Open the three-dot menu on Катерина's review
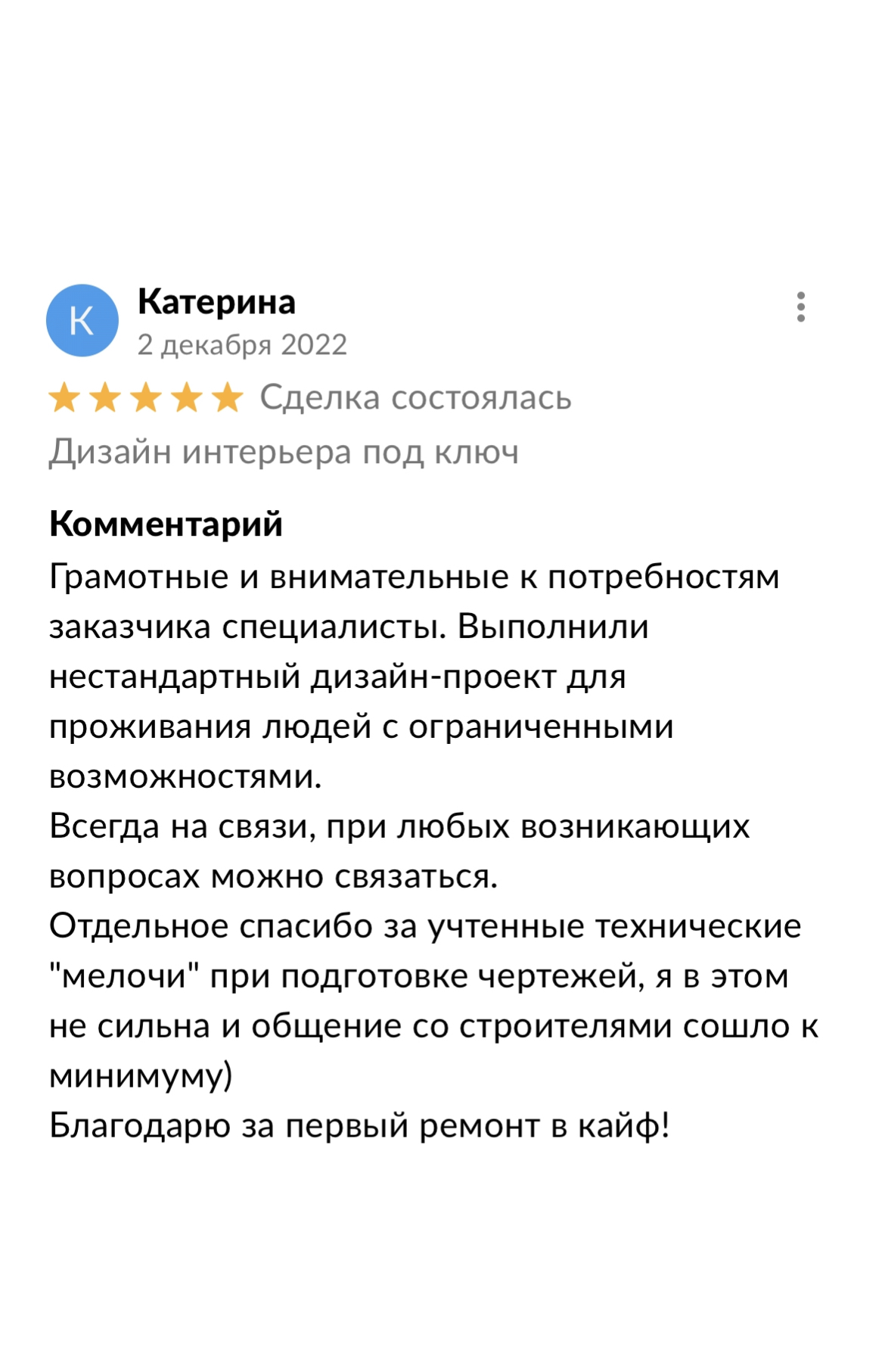 (800, 307)
